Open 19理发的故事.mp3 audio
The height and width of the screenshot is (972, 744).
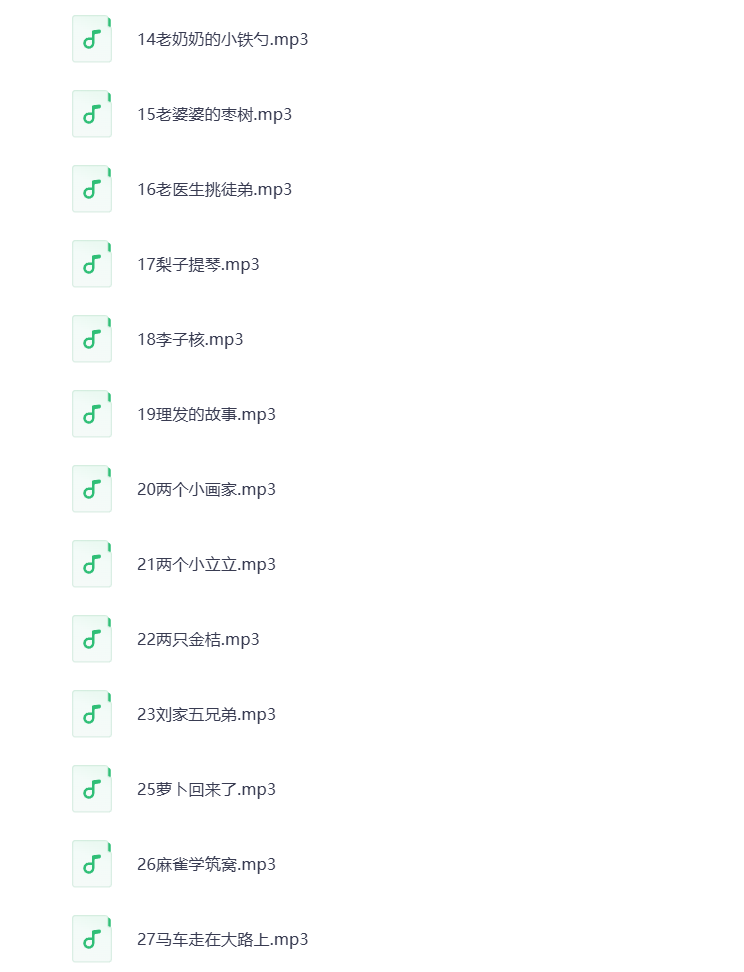coord(206,415)
